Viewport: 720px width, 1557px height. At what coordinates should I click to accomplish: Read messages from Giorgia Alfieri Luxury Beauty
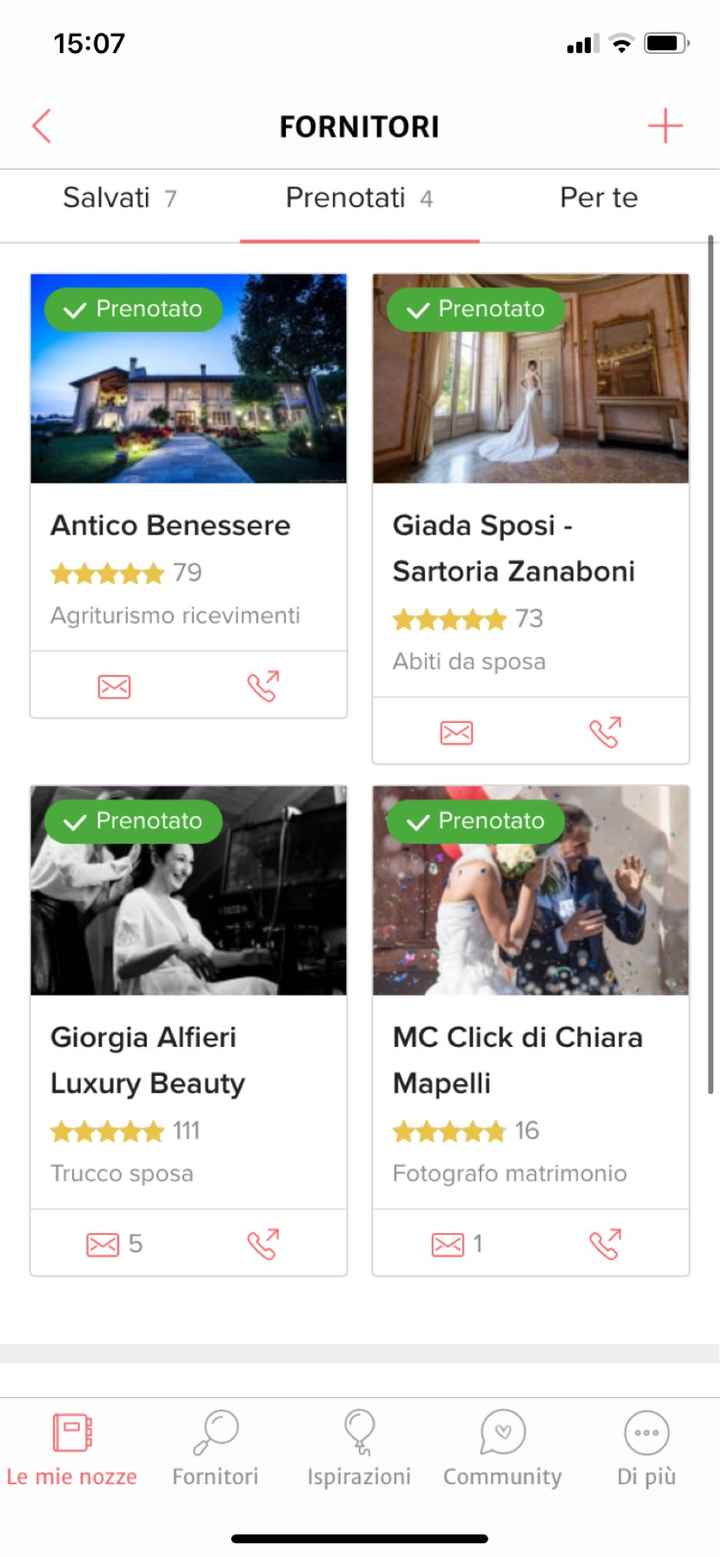(114, 1244)
